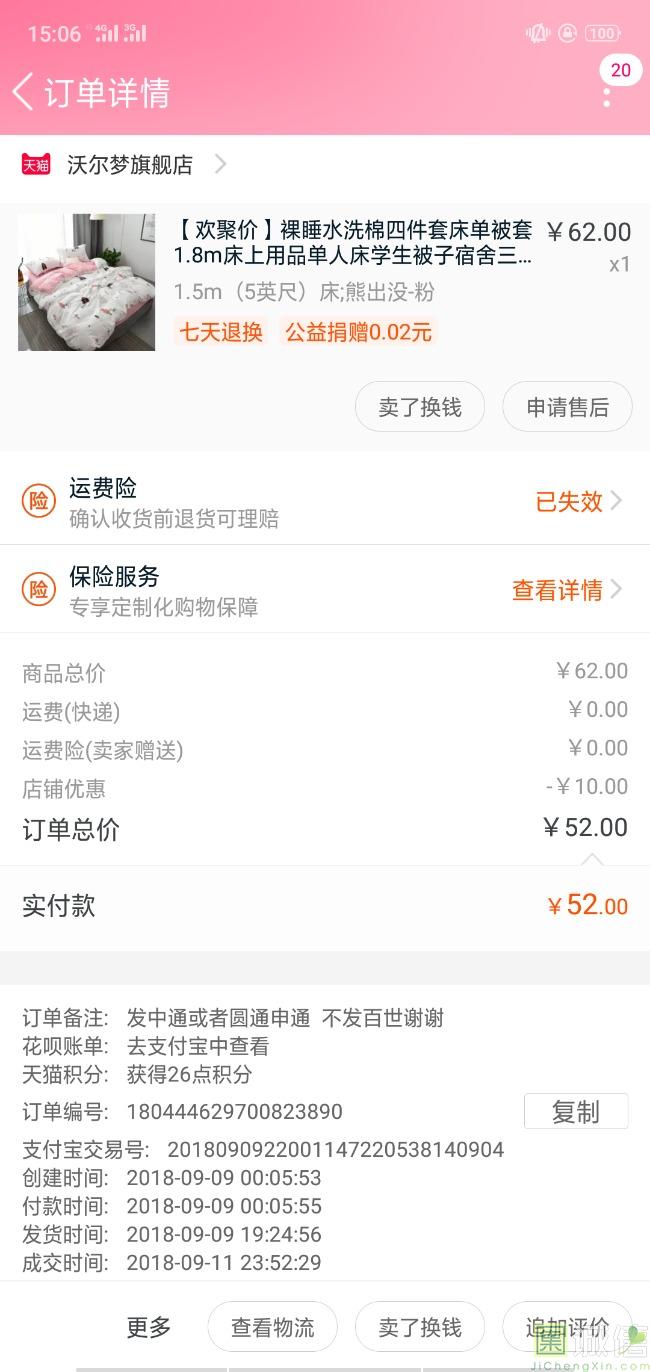Screen dimensions: 650x1372
Task: Open the bedding product thumbnail
Action: [x=87, y=282]
